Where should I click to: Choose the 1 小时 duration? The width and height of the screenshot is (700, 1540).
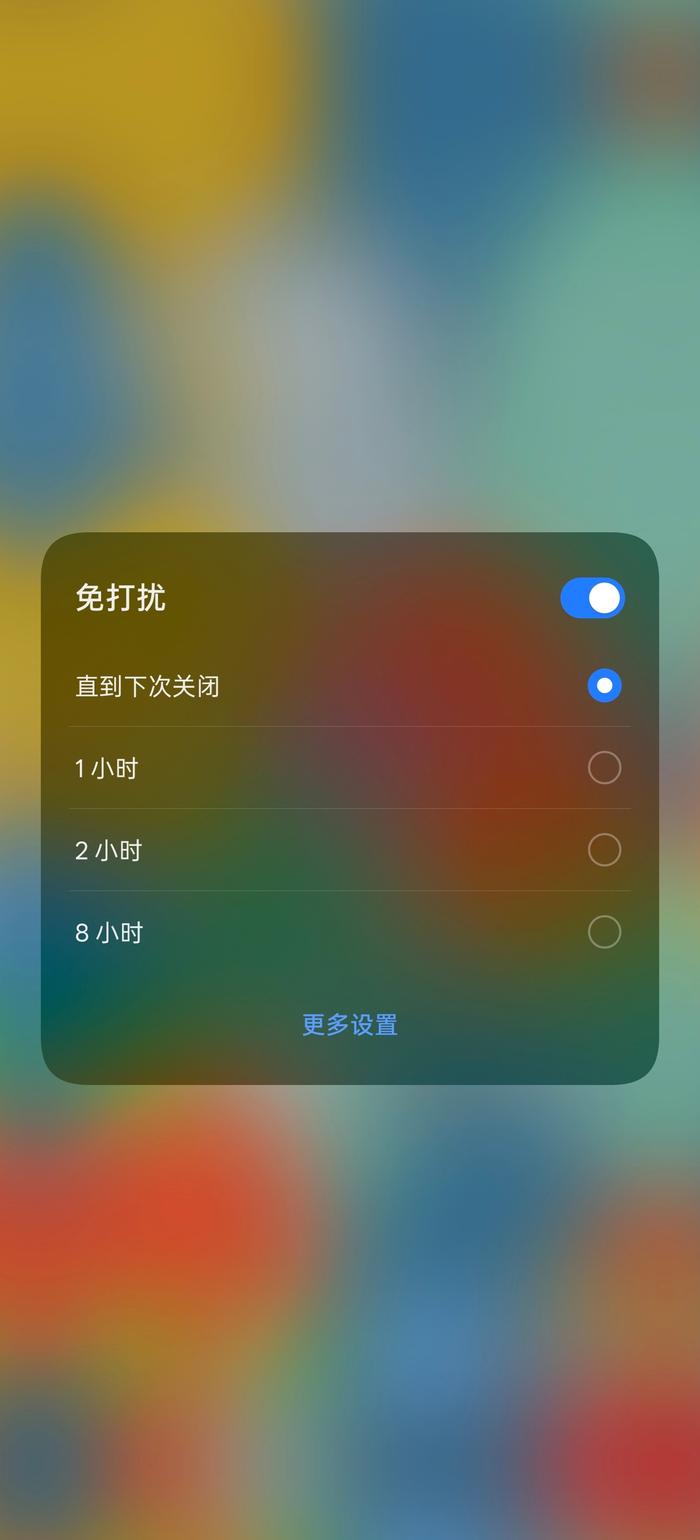pyautogui.click(x=604, y=768)
